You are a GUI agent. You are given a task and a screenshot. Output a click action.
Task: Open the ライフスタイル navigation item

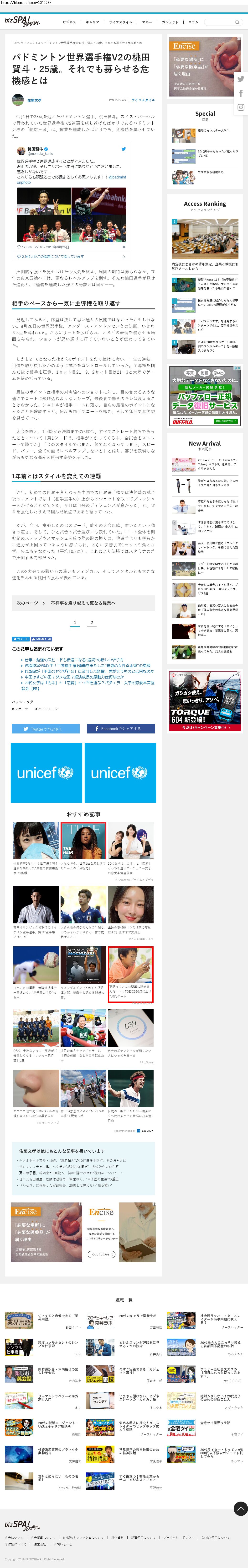120,22
